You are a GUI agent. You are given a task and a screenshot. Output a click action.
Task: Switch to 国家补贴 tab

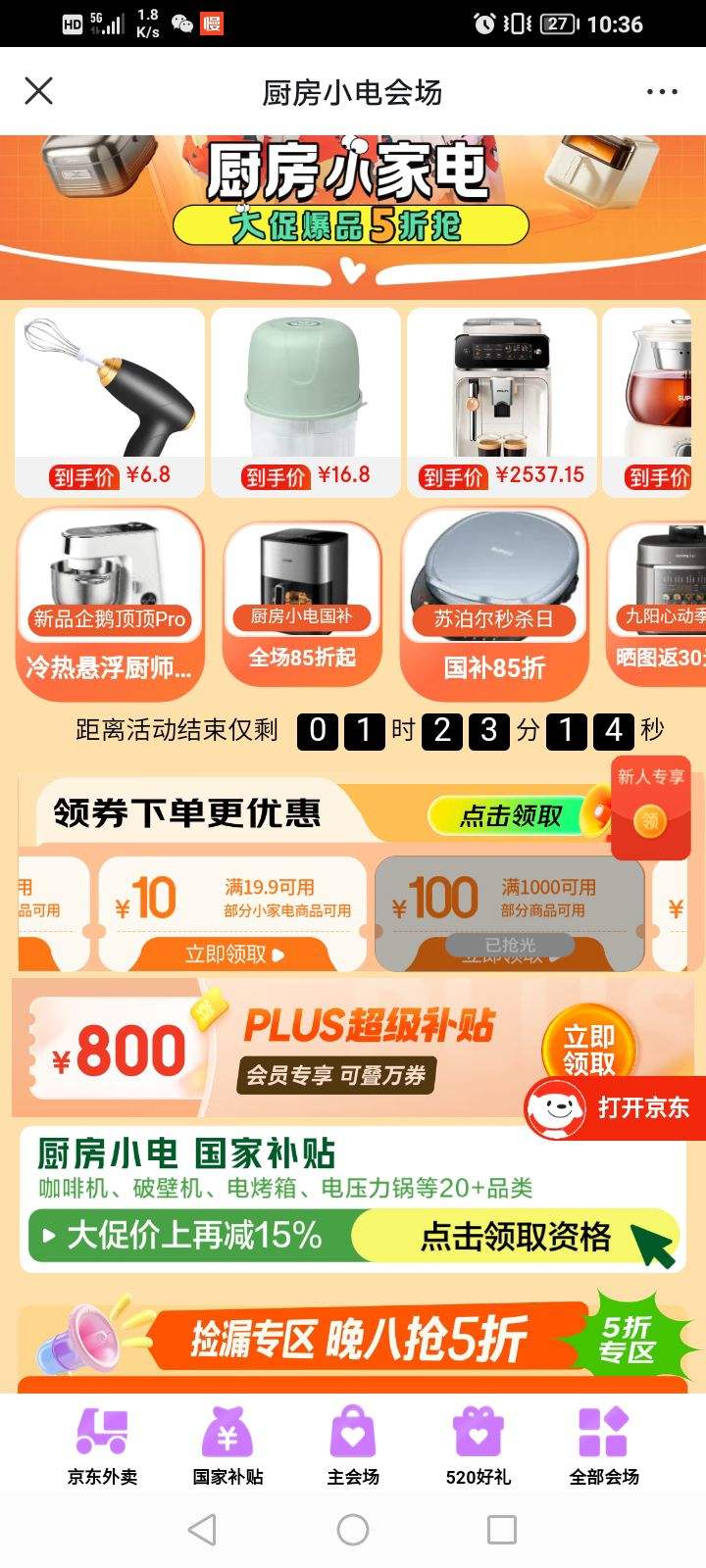coord(227,1446)
